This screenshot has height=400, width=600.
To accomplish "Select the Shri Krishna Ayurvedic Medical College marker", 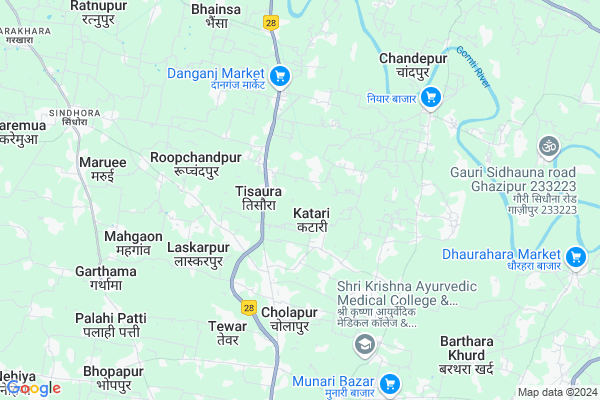I will 365,346.
